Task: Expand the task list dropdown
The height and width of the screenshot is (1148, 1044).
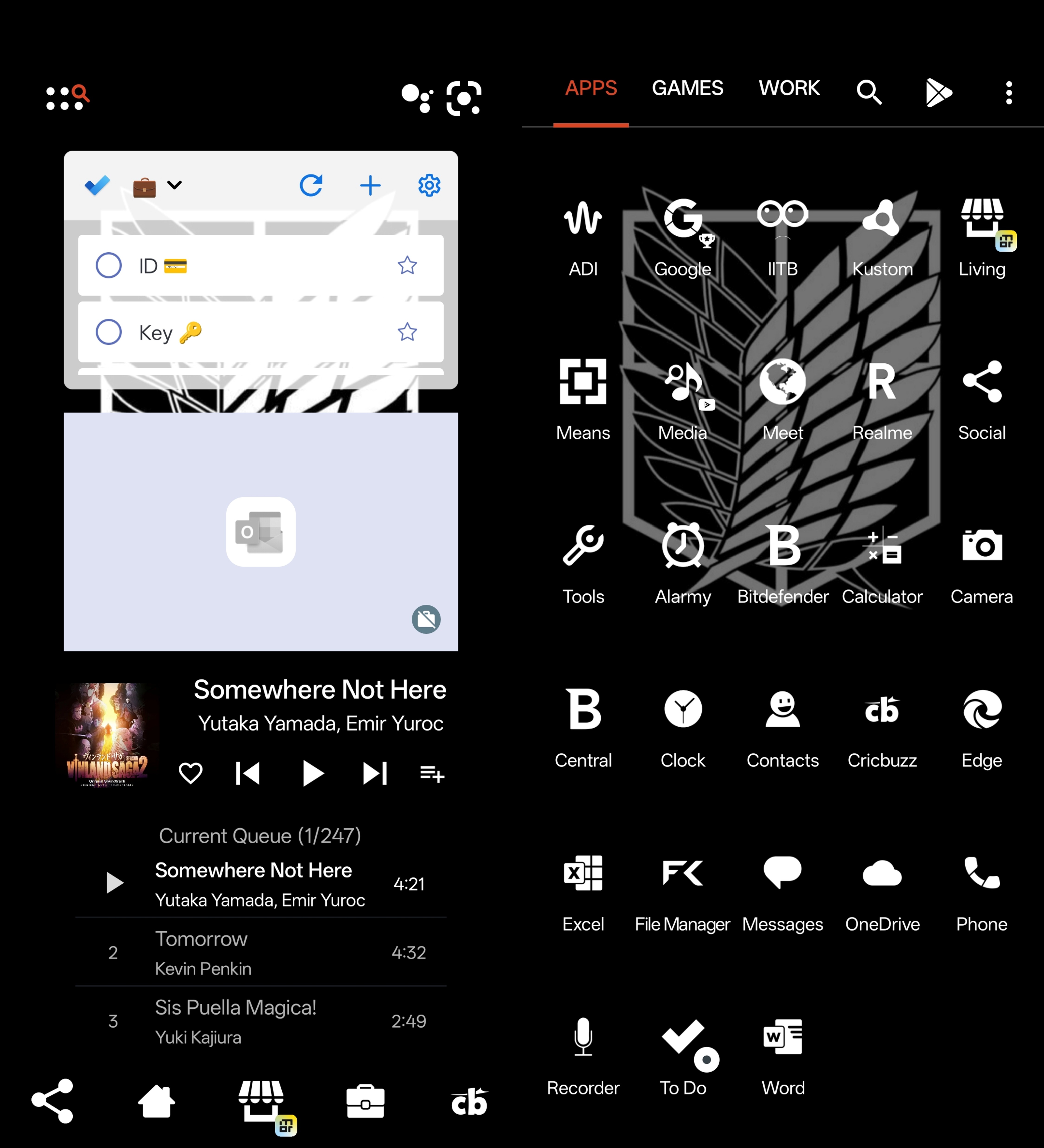Action: coord(174,185)
